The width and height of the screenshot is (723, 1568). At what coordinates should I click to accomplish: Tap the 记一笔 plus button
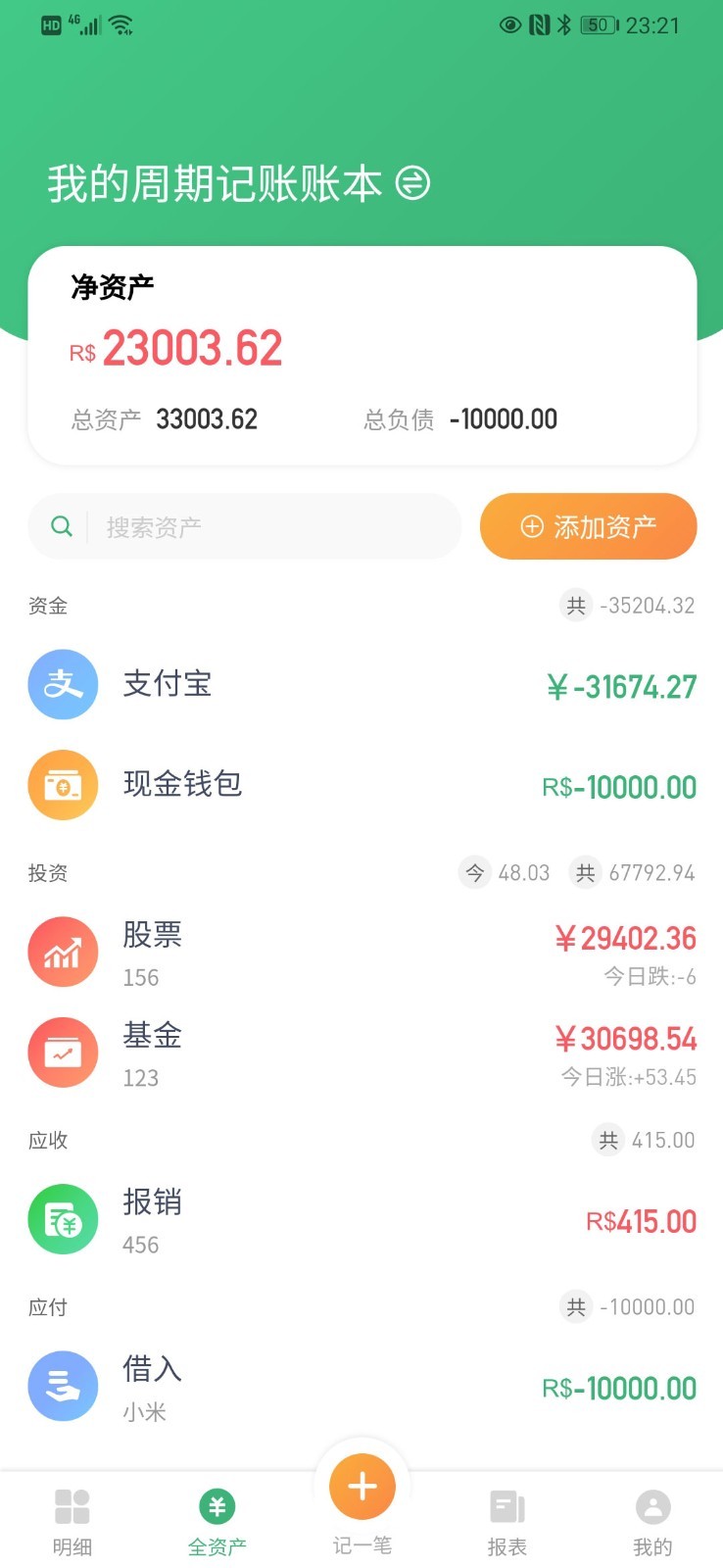click(x=361, y=1486)
